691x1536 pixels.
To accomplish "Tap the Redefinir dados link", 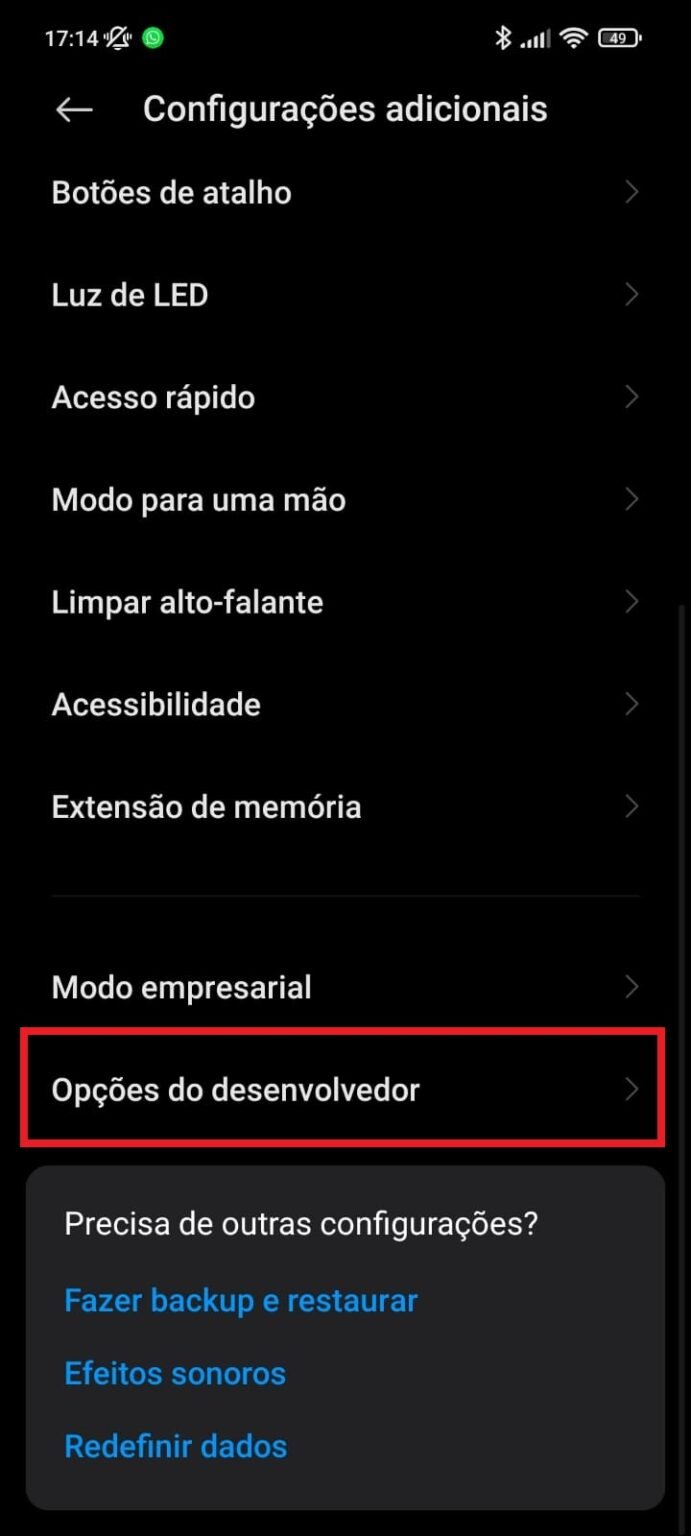I will (176, 1446).
